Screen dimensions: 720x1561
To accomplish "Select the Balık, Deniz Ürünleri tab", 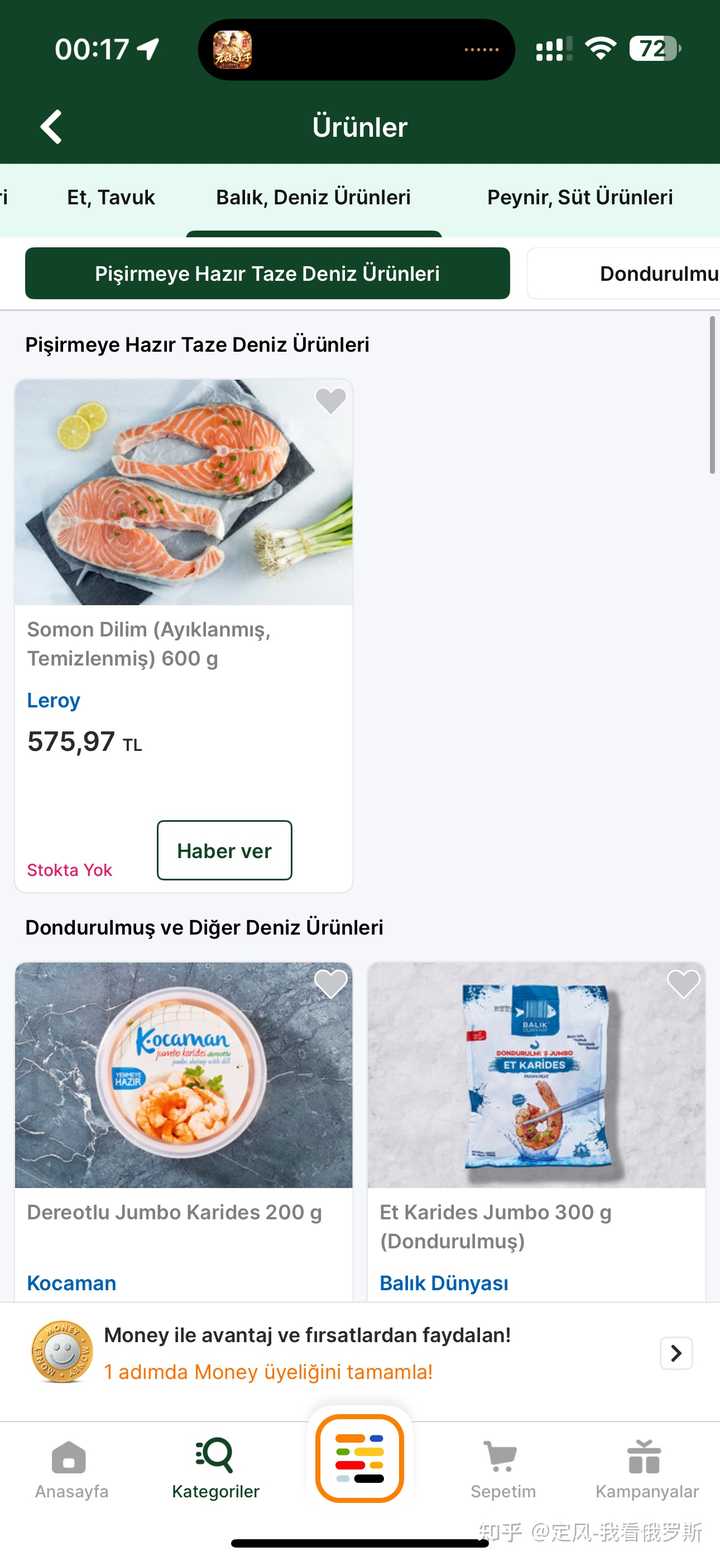I will coord(313,197).
